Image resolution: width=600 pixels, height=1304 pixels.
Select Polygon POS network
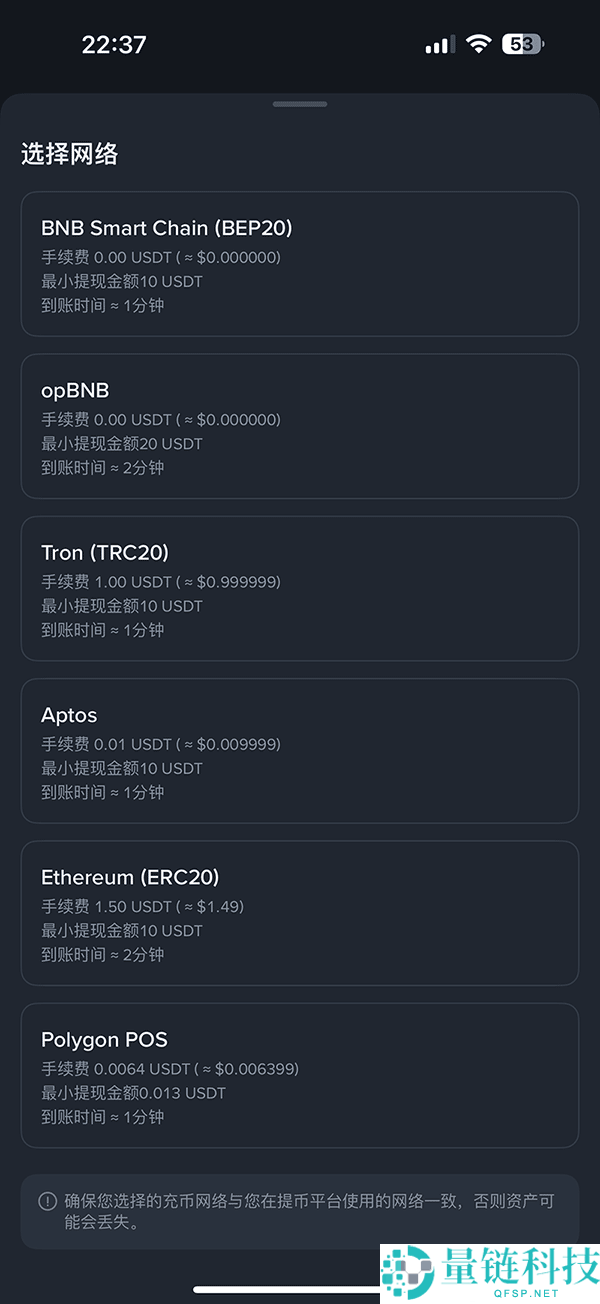(x=300, y=1075)
